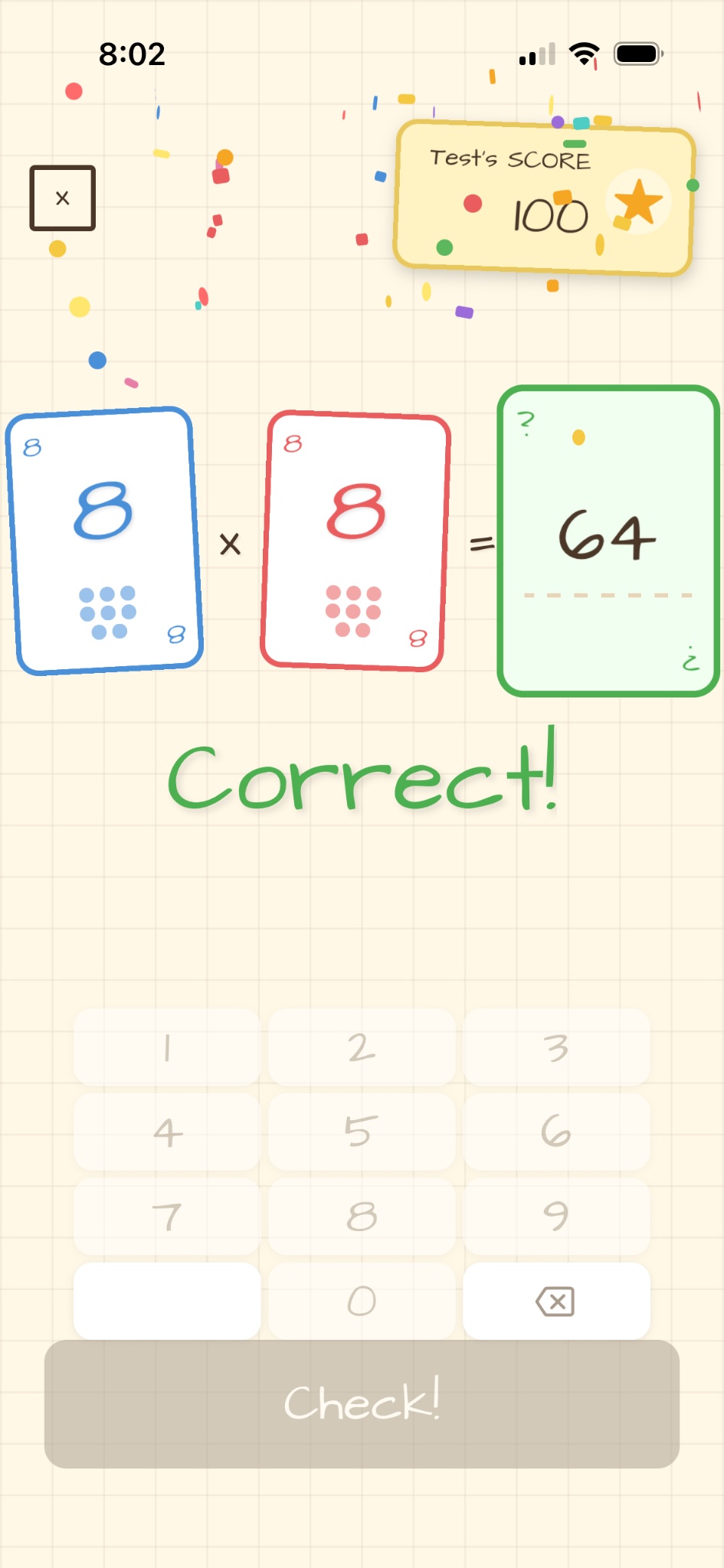724x1568 pixels.
Task: Tap the number 1 key
Action: (x=167, y=1047)
